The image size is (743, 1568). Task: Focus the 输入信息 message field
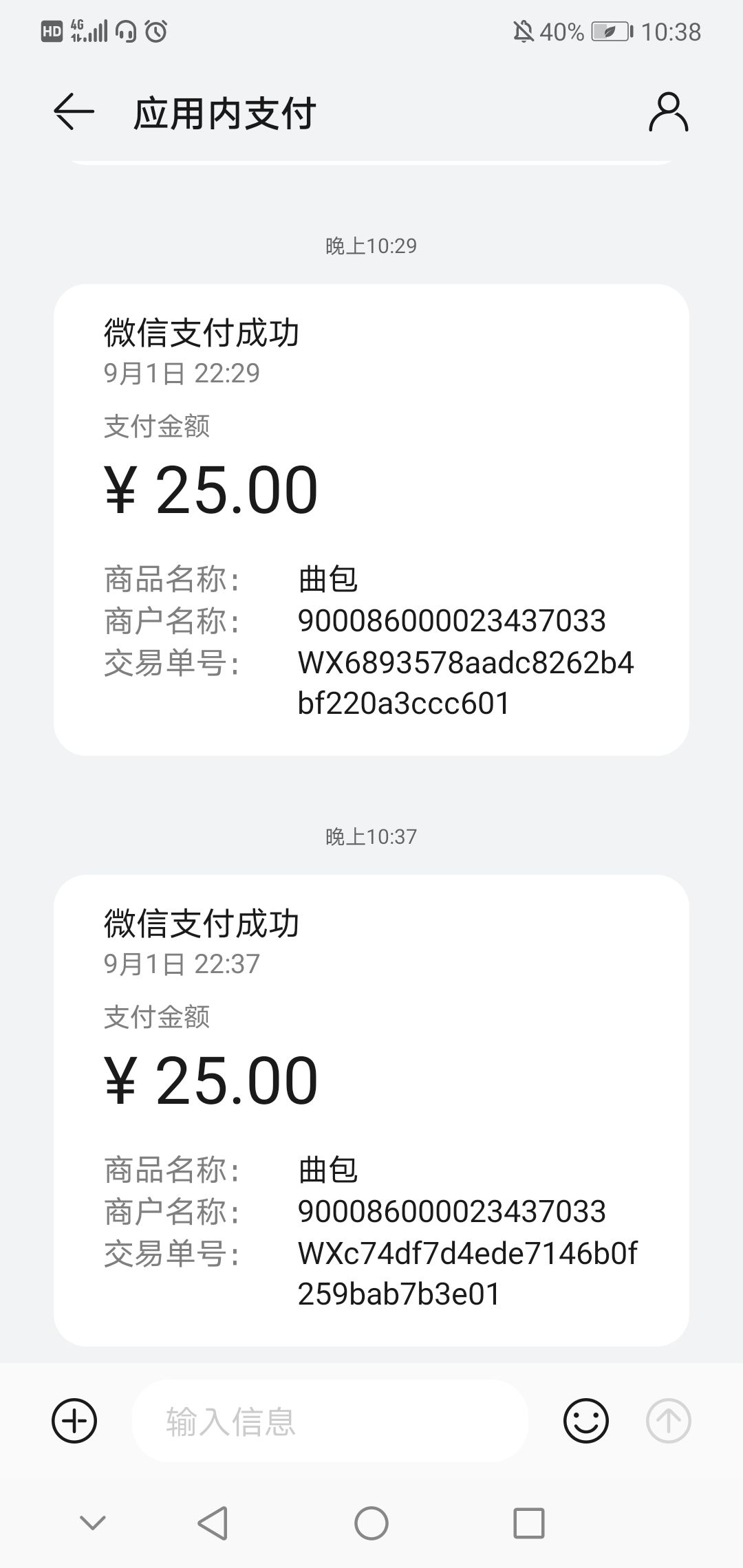330,1422
